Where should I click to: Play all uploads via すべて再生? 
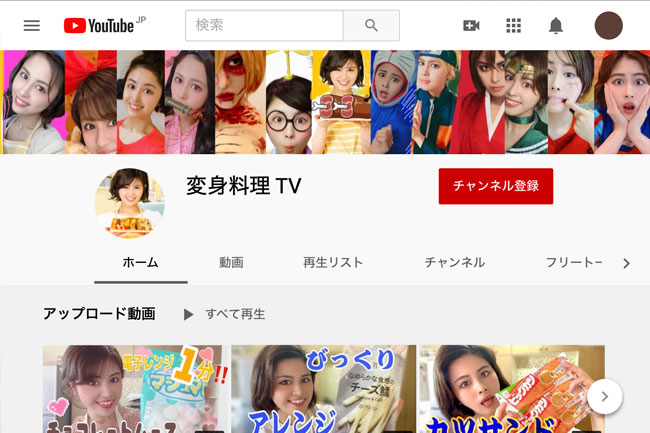225,314
